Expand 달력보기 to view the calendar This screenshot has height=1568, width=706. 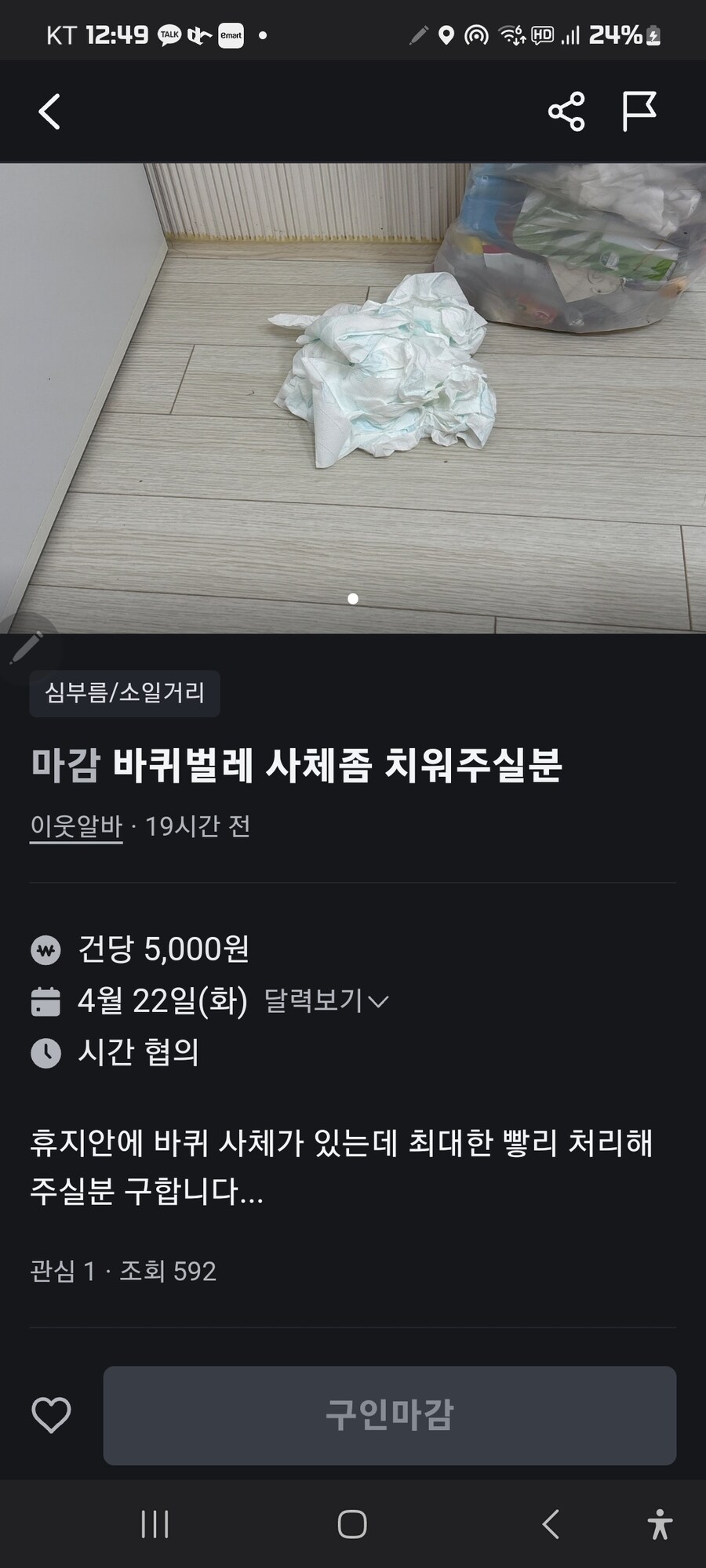tap(326, 1000)
